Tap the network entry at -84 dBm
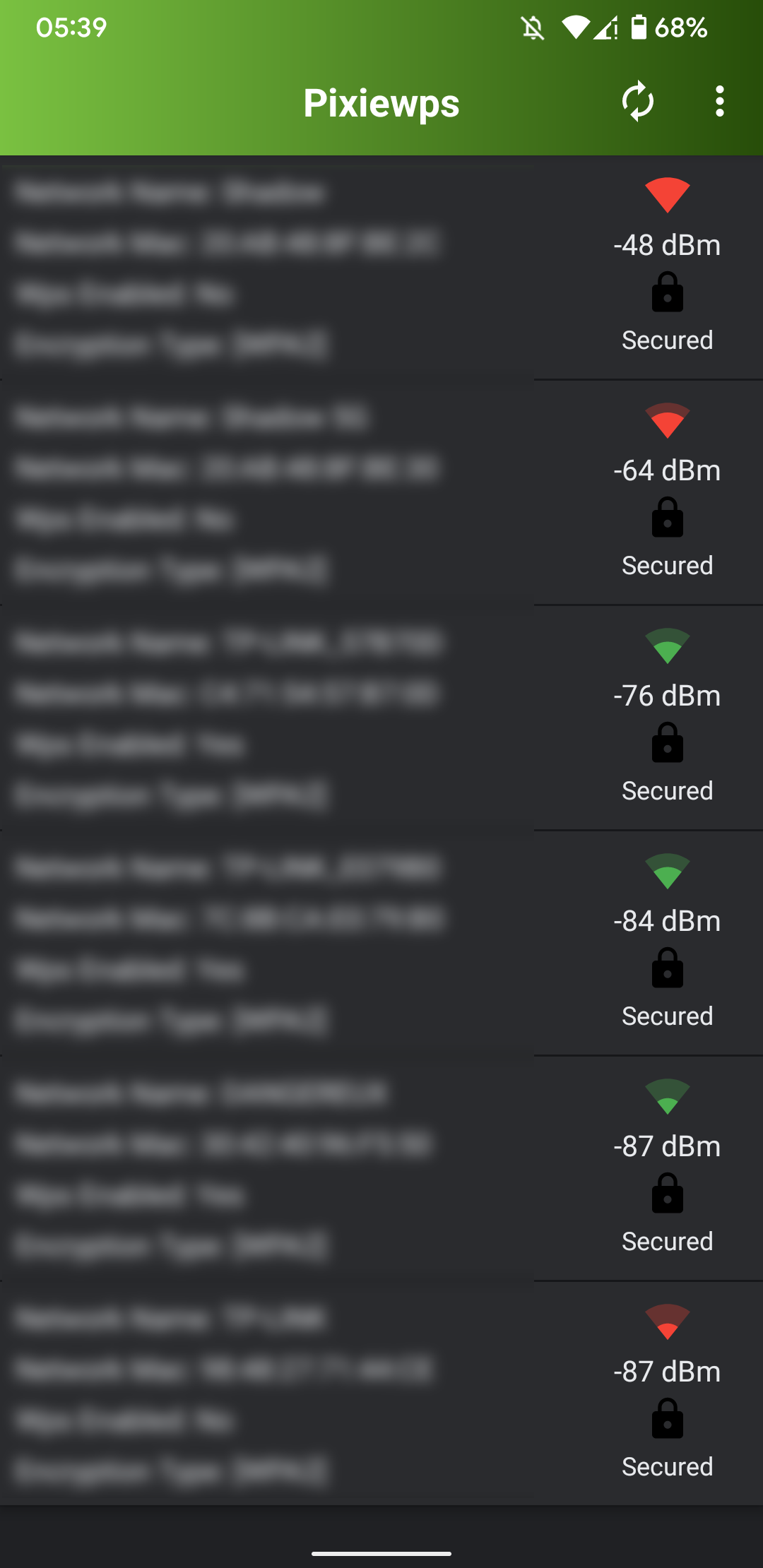763x1568 pixels. pos(381,944)
